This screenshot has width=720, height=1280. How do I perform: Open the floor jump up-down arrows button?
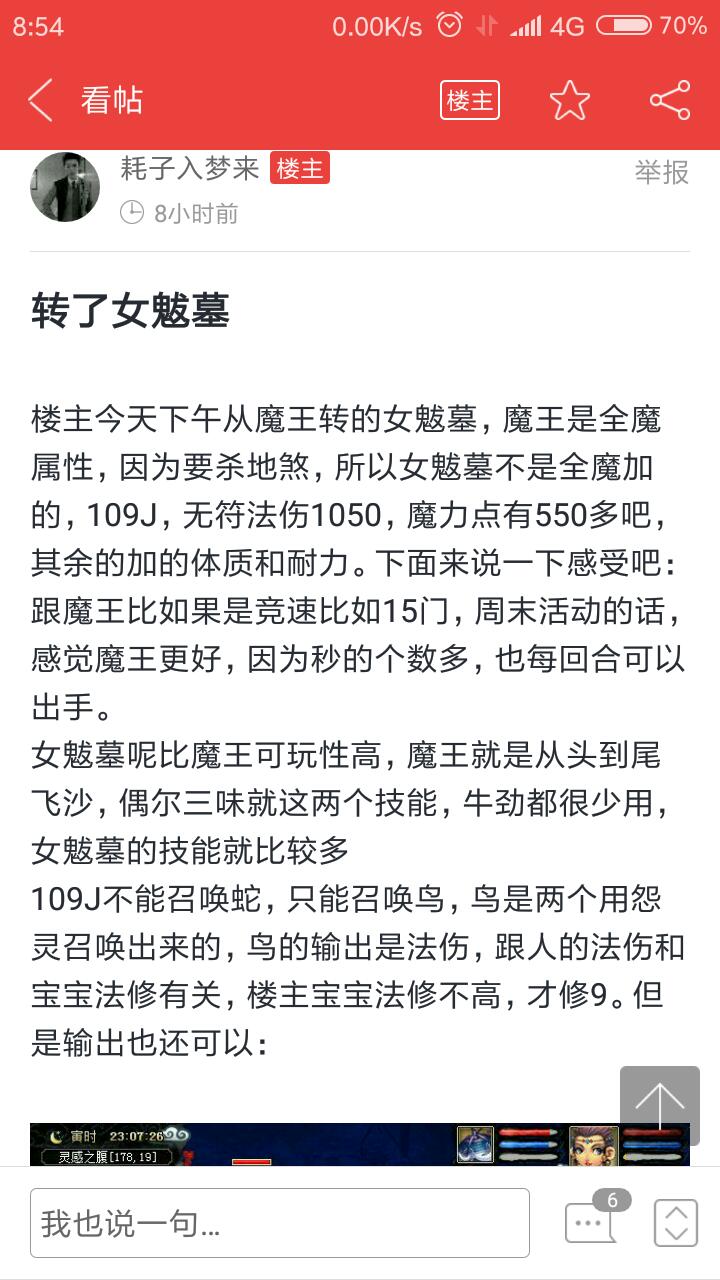[676, 1222]
